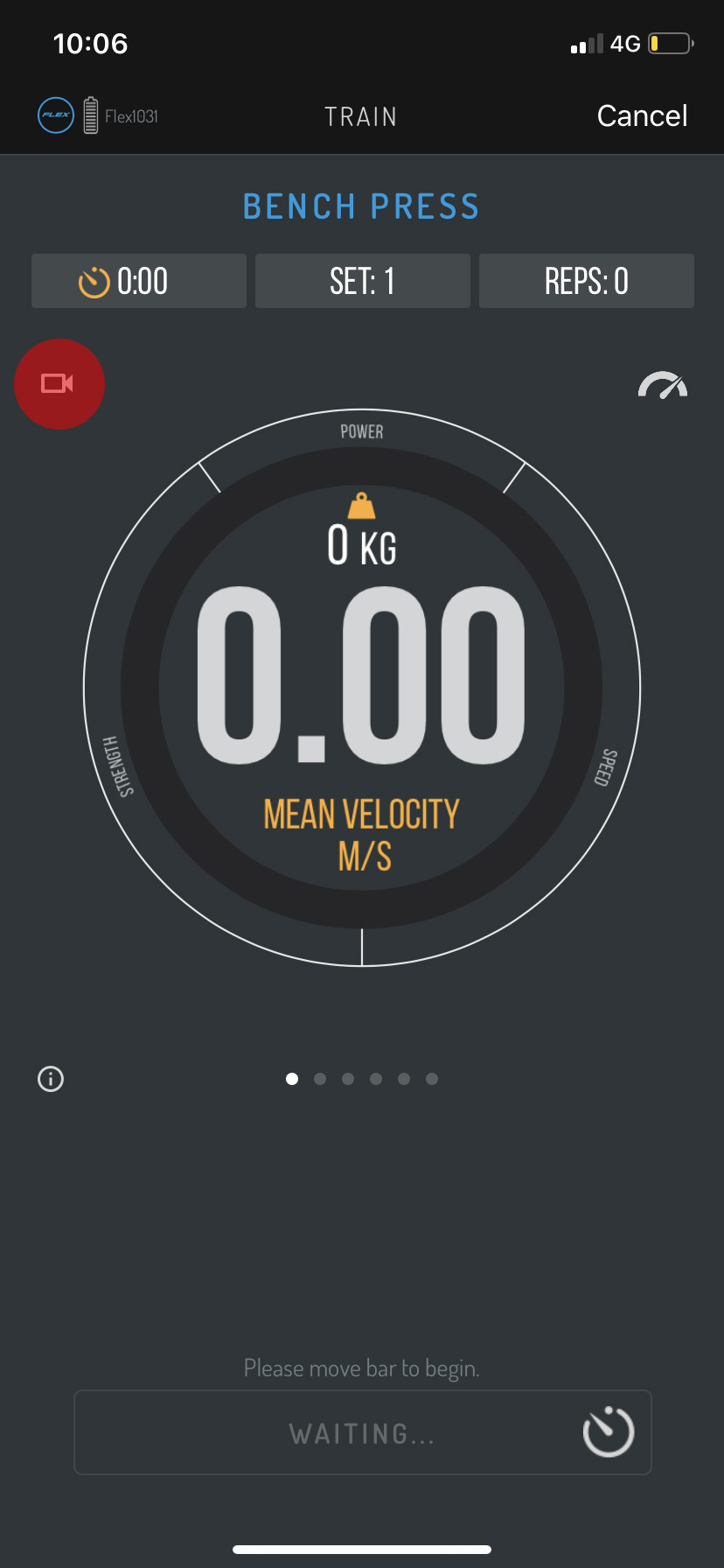The width and height of the screenshot is (724, 1568).
Task: Open the info circle icon
Action: pos(50,1079)
